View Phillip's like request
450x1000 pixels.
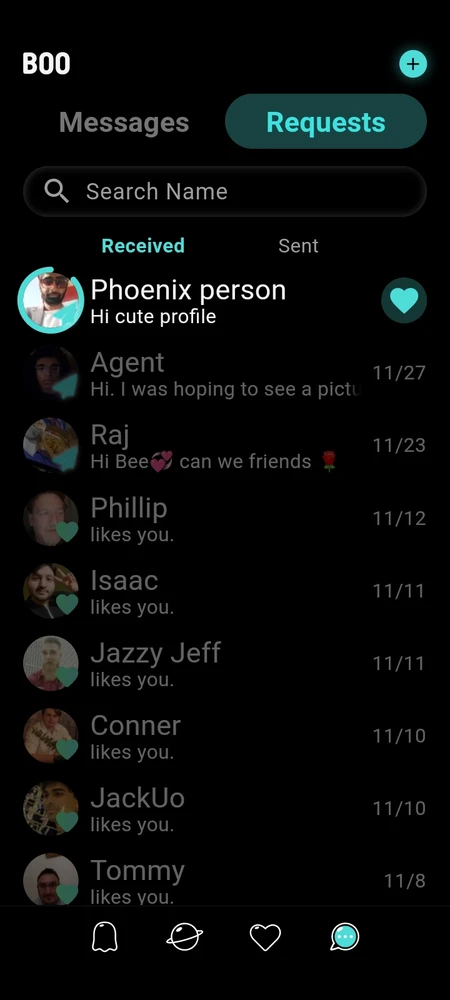[x=225, y=518]
